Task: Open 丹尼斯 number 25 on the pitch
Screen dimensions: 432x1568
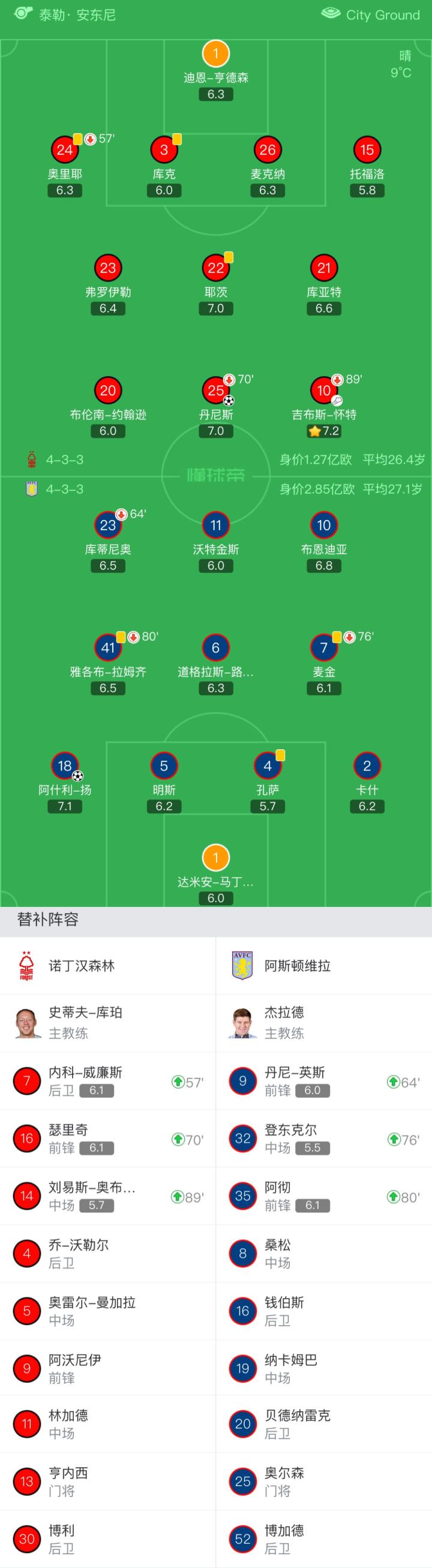Action: click(x=215, y=391)
